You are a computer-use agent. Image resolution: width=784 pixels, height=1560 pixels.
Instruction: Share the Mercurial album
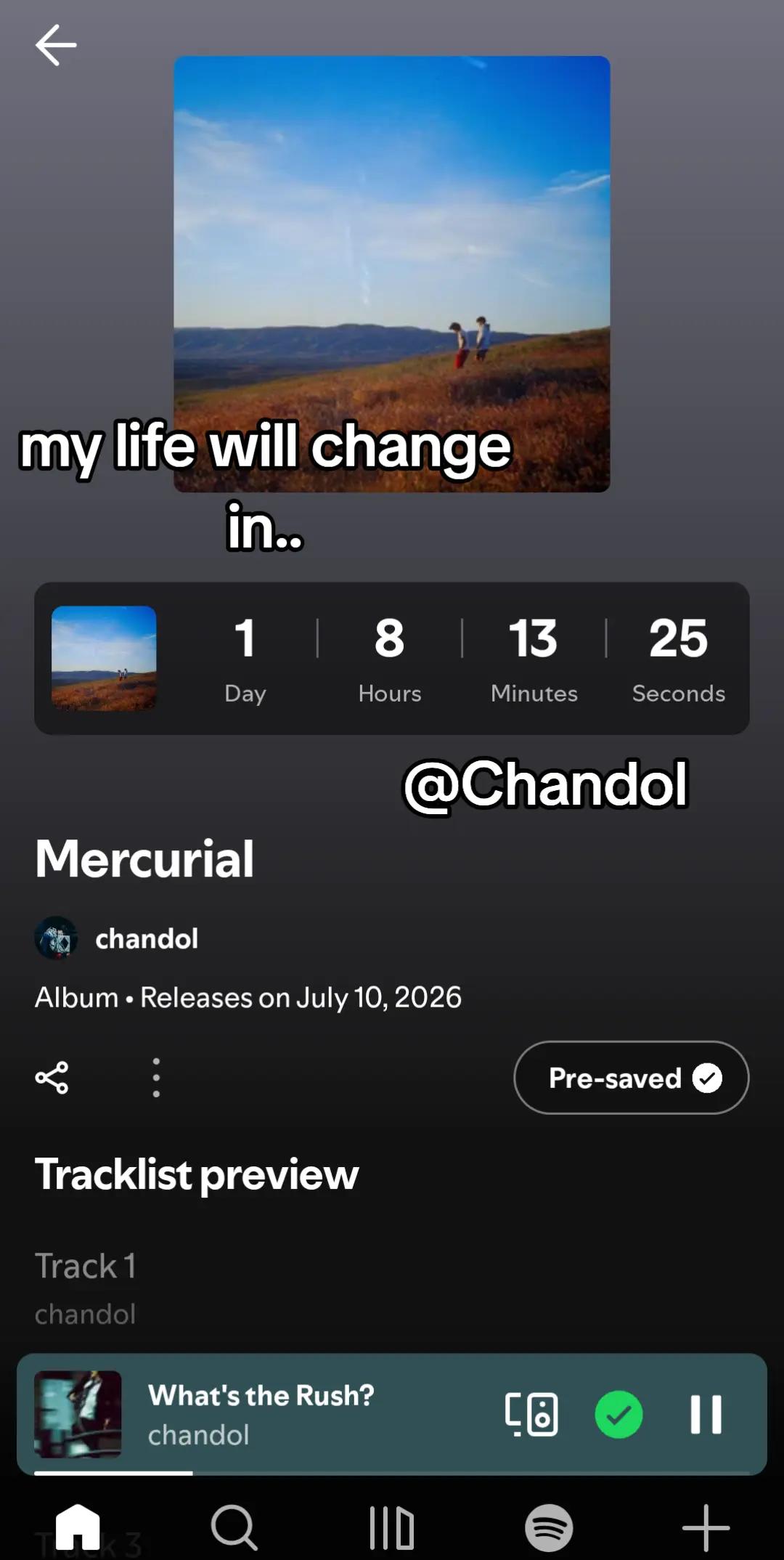[52, 1078]
